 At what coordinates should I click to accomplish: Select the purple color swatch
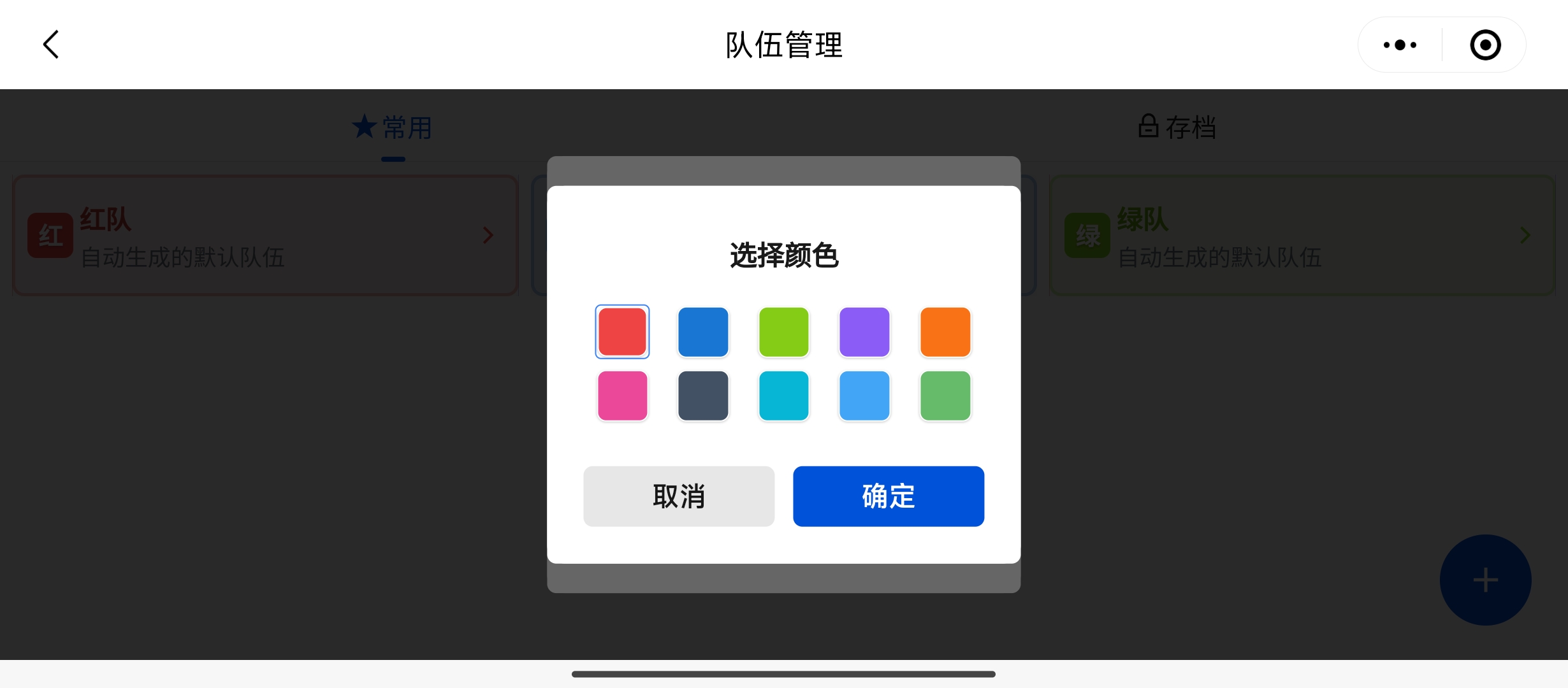(864, 332)
